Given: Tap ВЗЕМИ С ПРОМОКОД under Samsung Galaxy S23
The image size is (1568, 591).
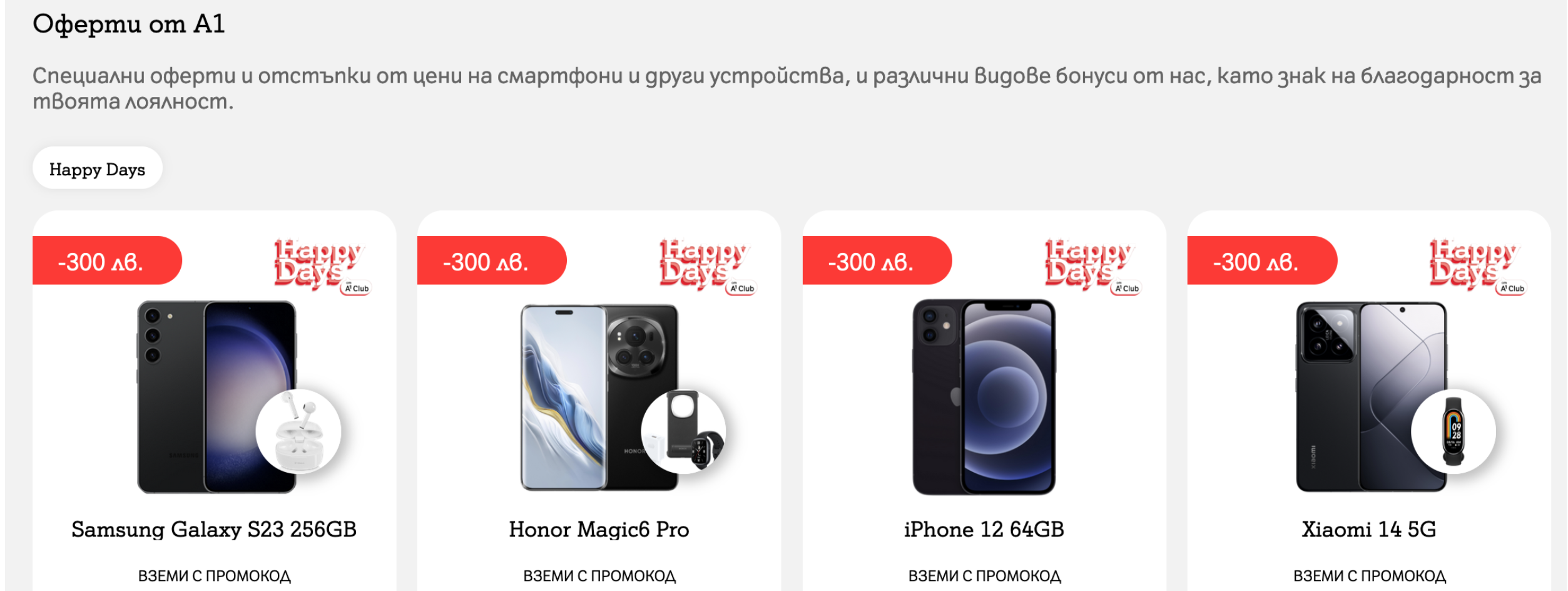Looking at the screenshot, I should coord(214,575).
